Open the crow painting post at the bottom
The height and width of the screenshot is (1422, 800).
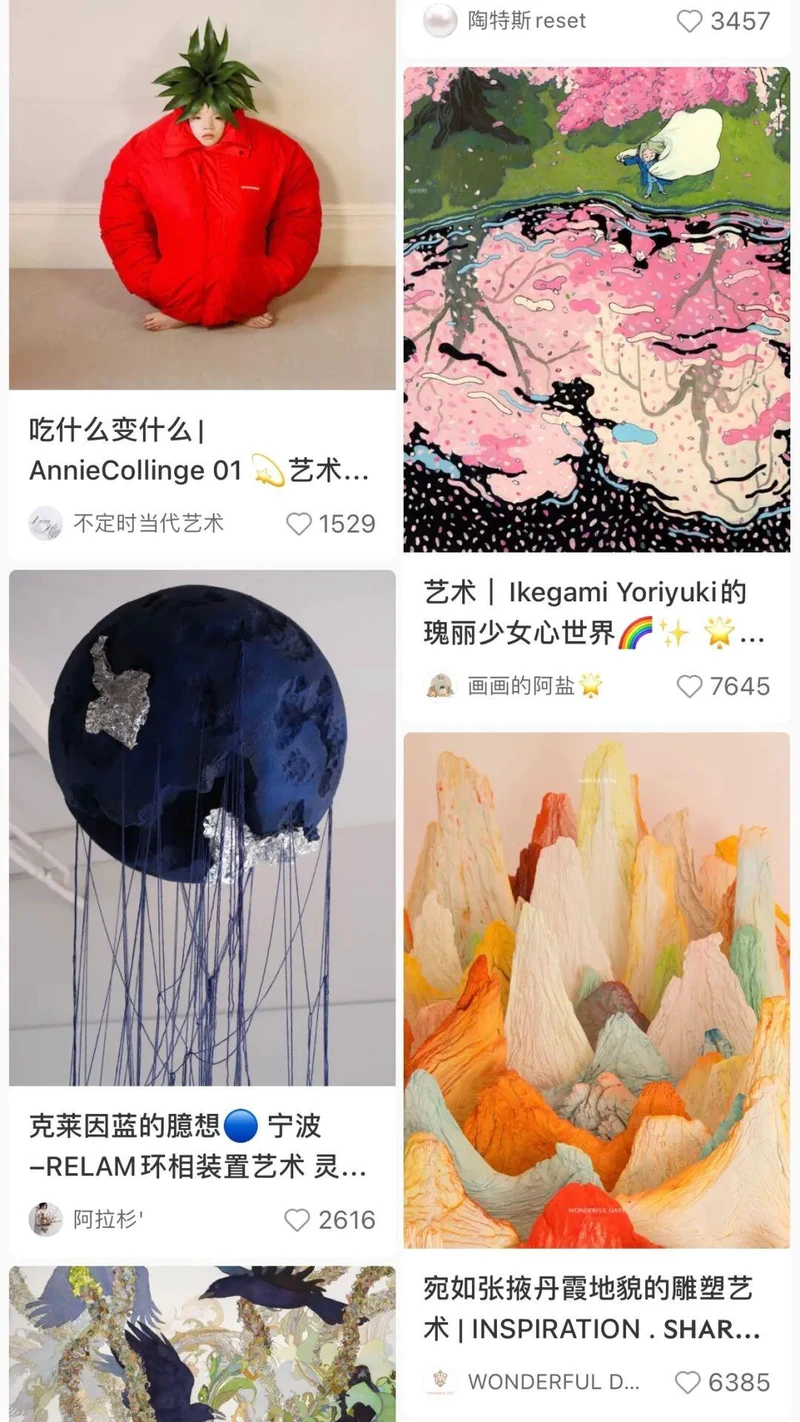click(202, 1344)
